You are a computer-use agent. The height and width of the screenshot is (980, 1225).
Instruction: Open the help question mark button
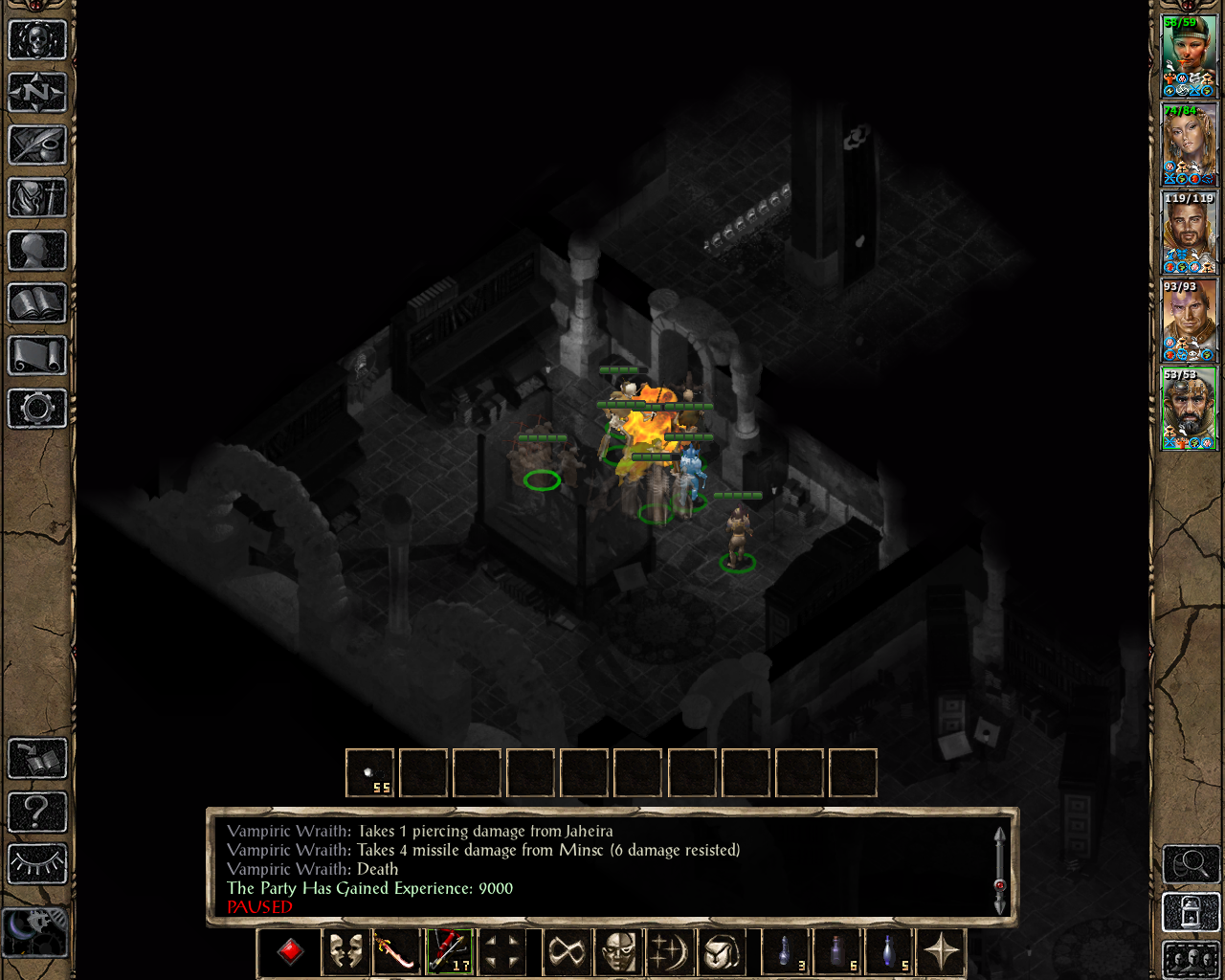click(37, 812)
